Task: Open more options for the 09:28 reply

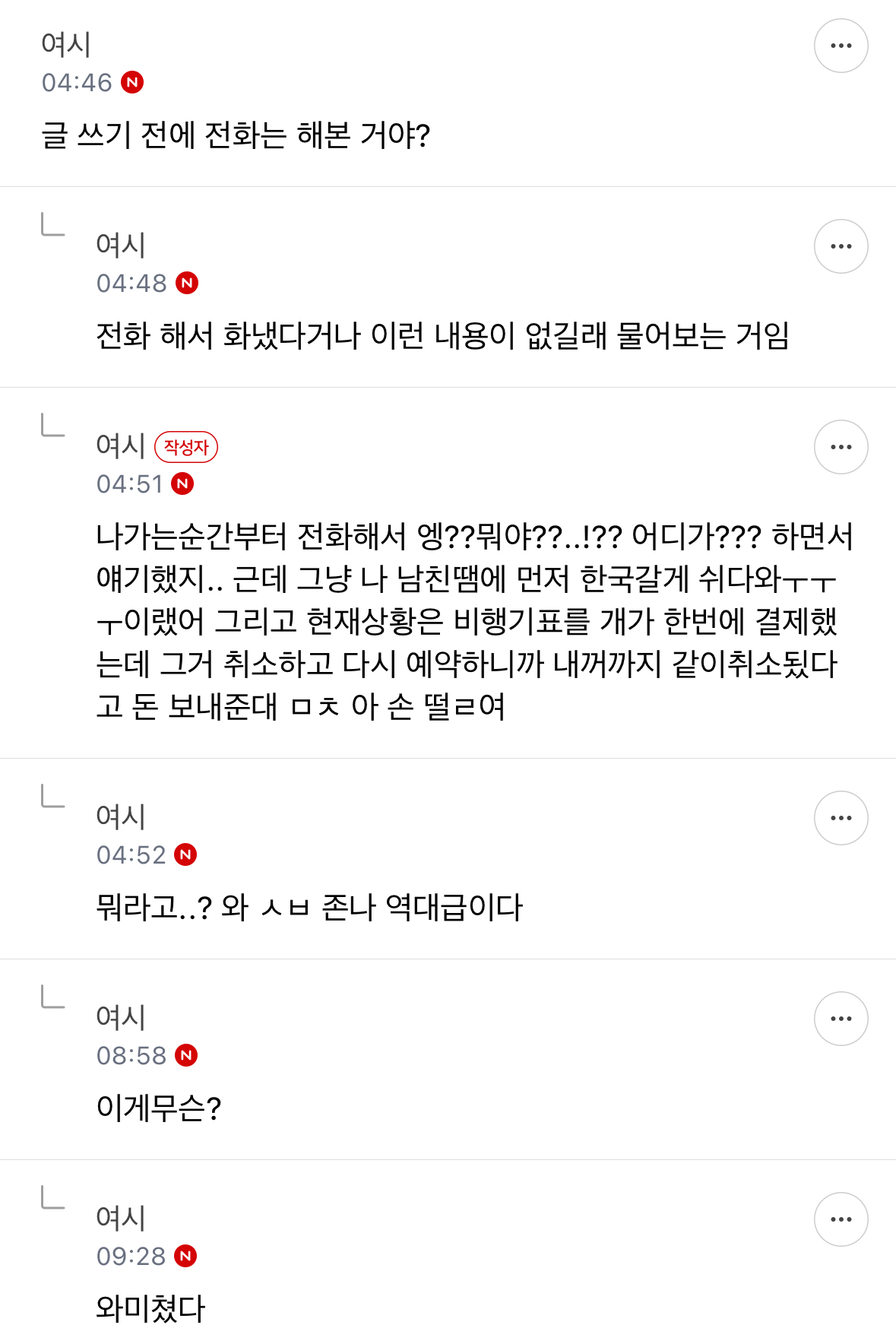Action: point(841,1219)
